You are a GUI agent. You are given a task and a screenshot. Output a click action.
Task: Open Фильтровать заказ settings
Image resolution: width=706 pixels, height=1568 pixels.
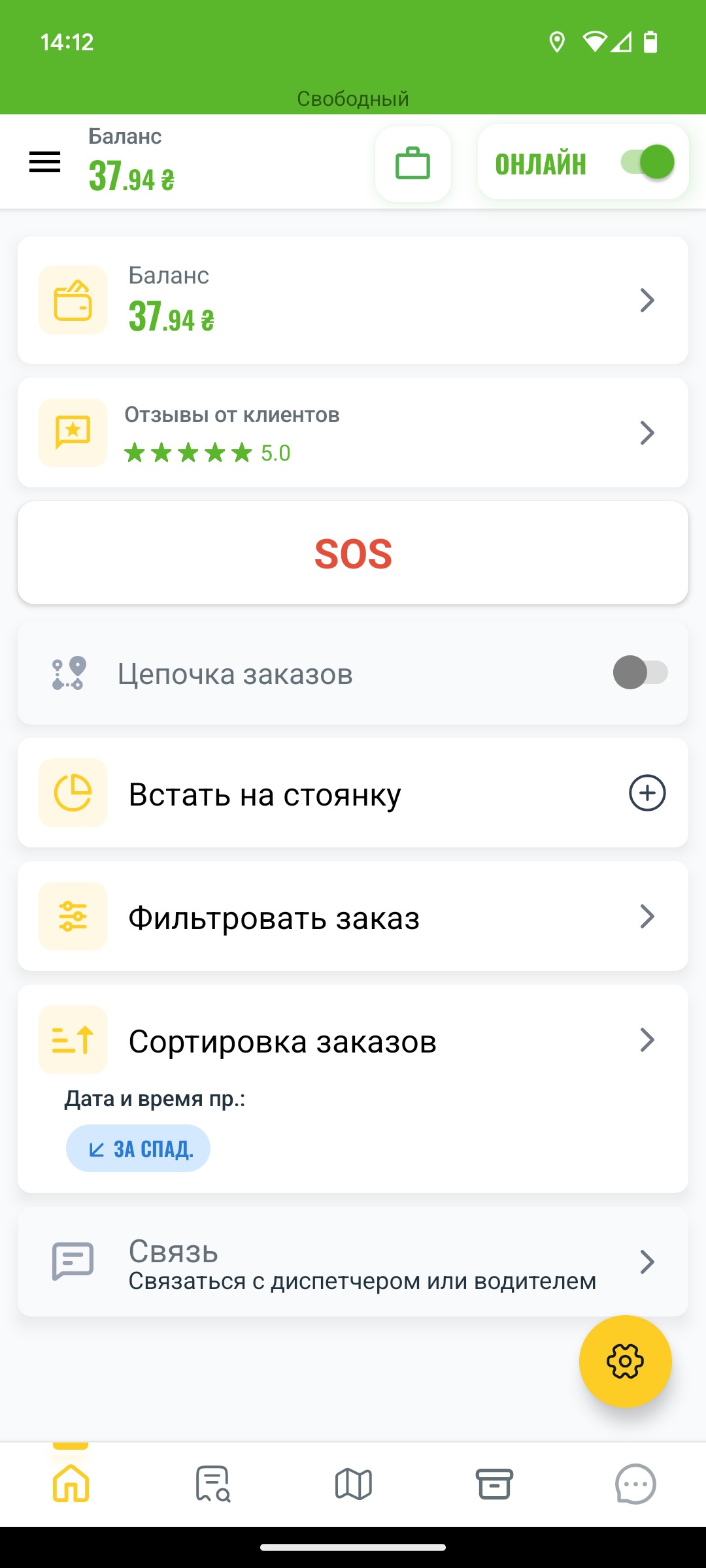coord(353,916)
